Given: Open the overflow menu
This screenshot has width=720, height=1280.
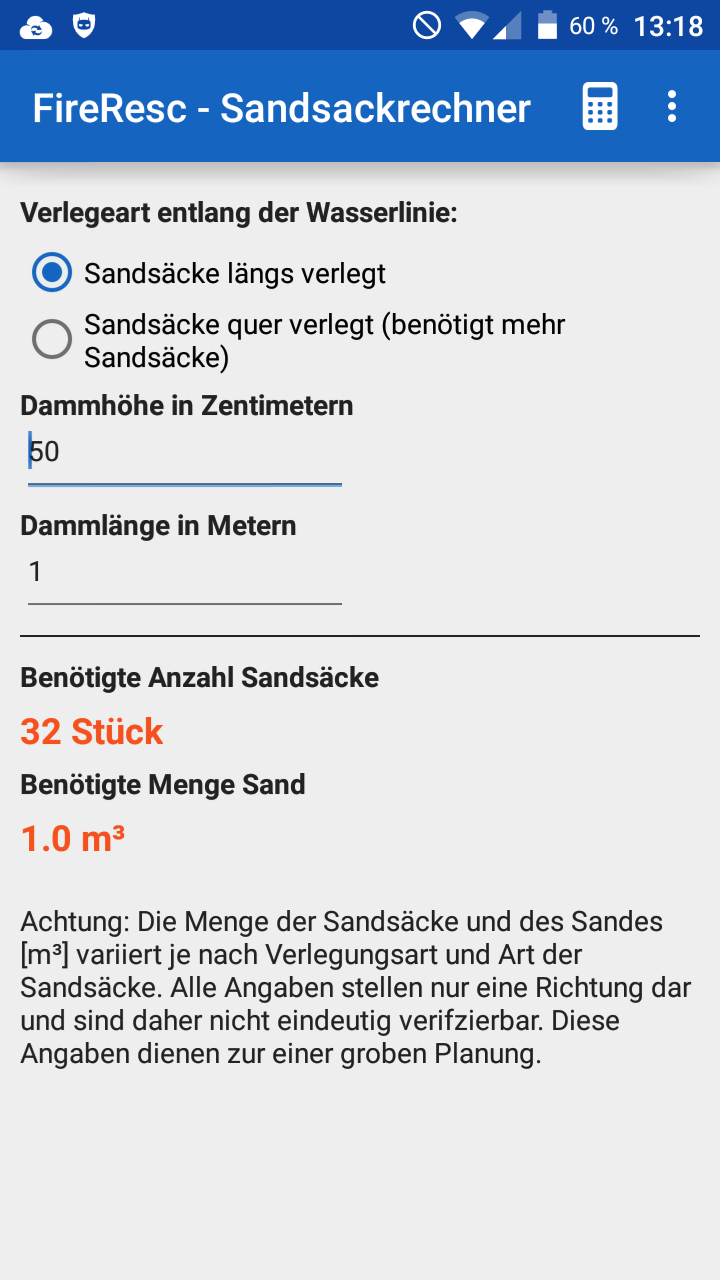Looking at the screenshot, I should [x=672, y=107].
